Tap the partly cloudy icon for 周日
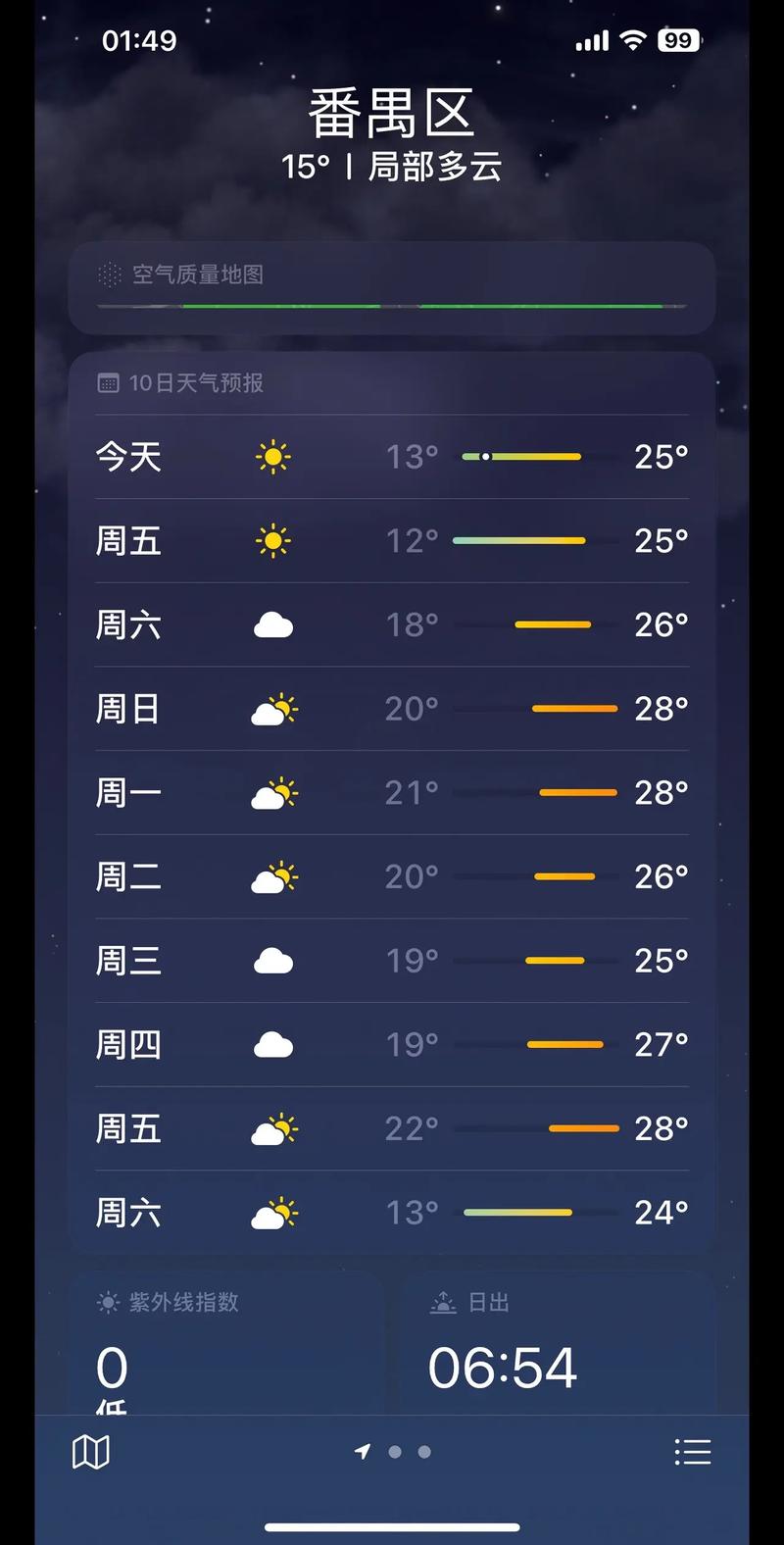 [272, 709]
